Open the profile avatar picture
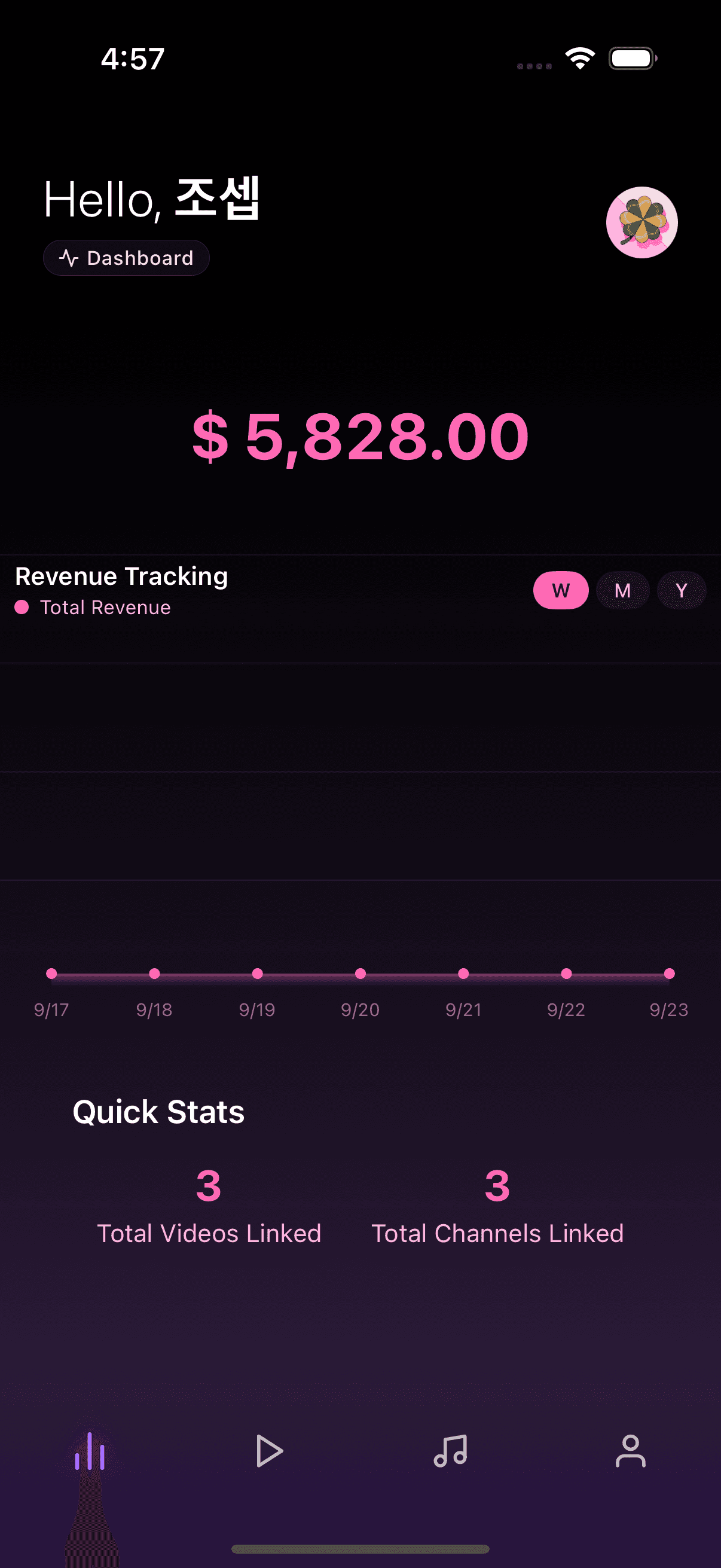Screen dimensions: 721x1568 tap(641, 223)
